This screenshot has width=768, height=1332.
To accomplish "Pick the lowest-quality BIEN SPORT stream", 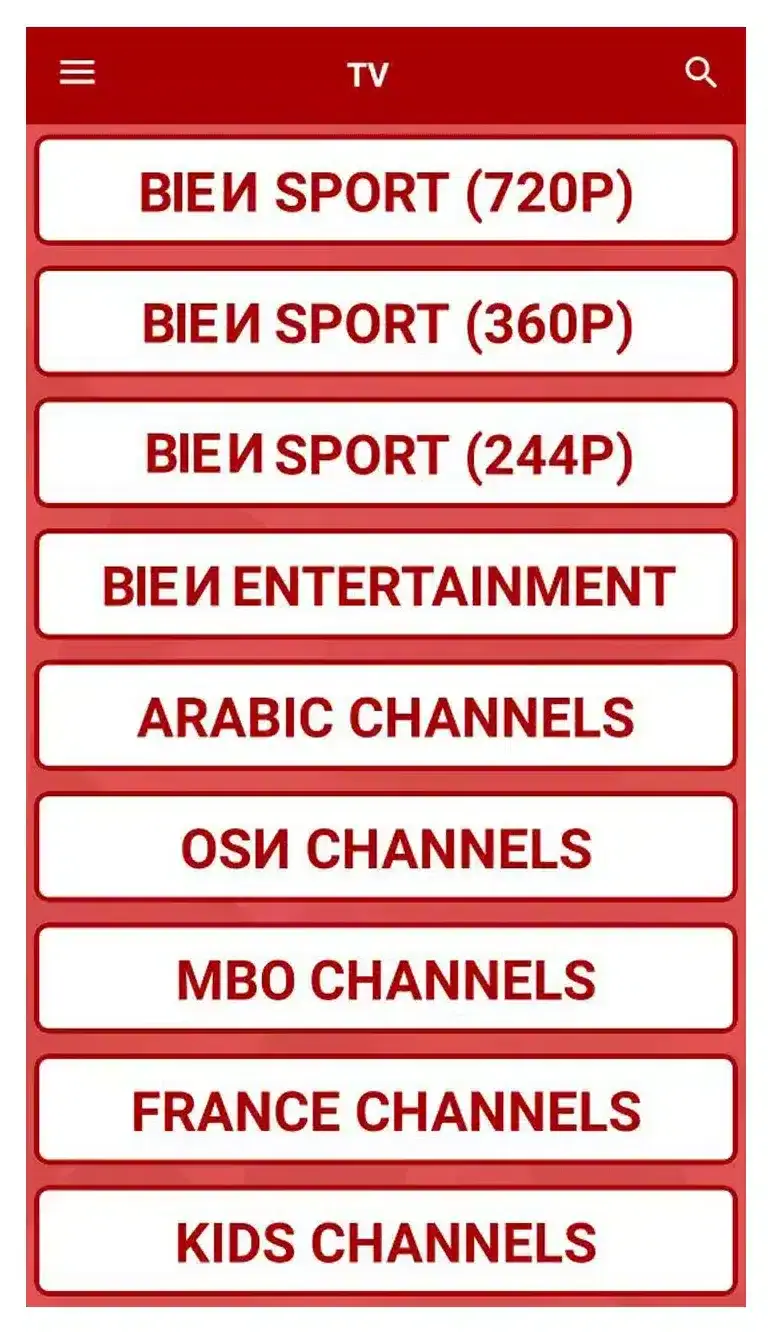I will 384,454.
